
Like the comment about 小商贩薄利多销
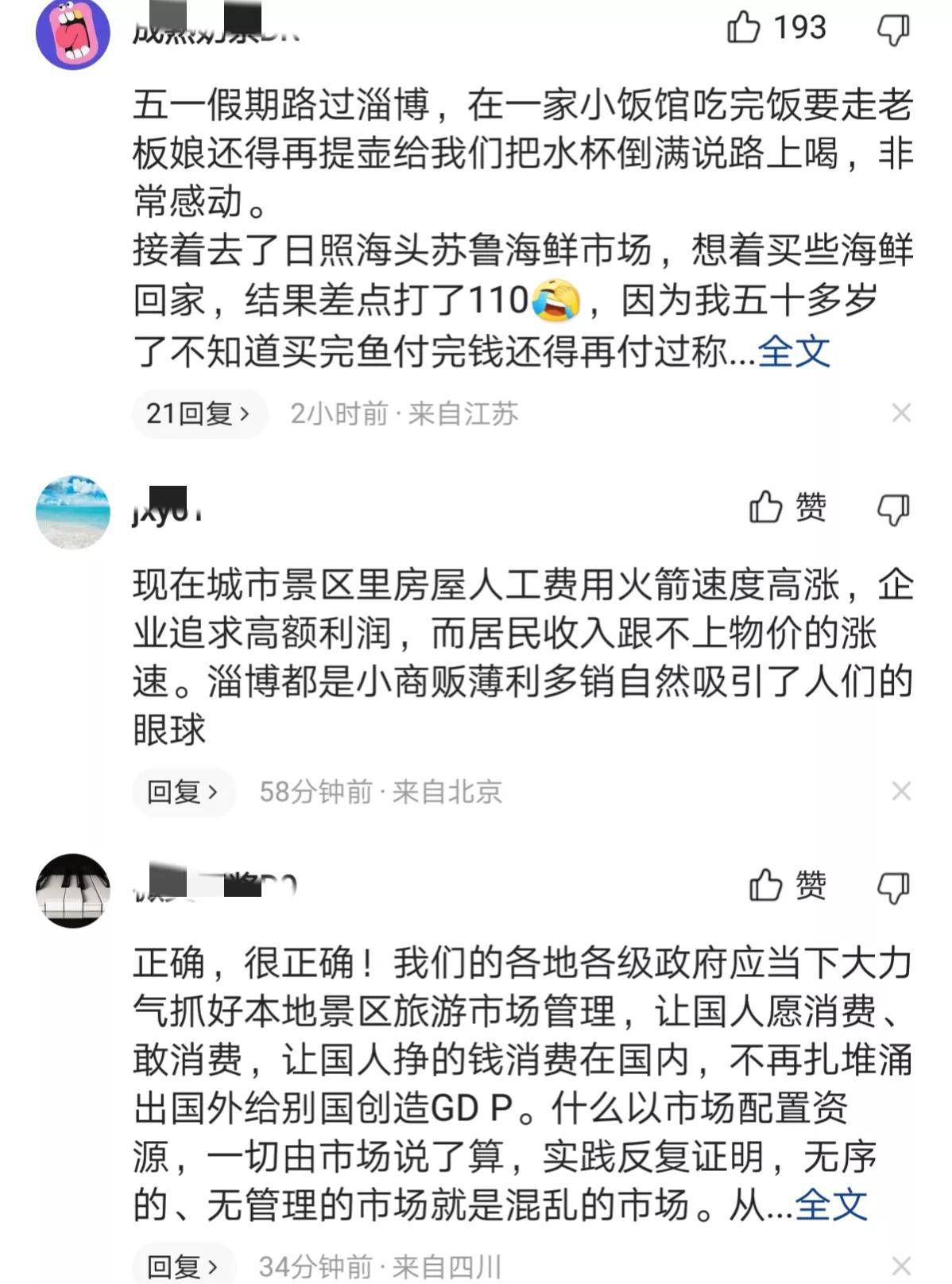pyautogui.click(x=766, y=507)
